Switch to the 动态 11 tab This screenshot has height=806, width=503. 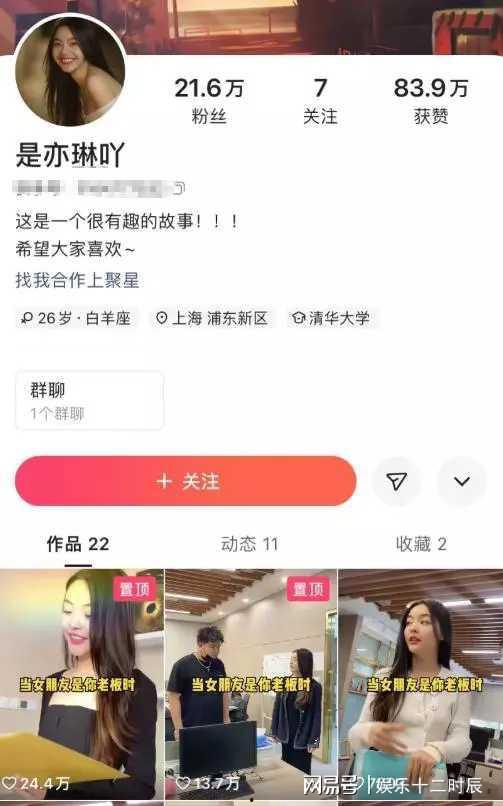pyautogui.click(x=250, y=544)
